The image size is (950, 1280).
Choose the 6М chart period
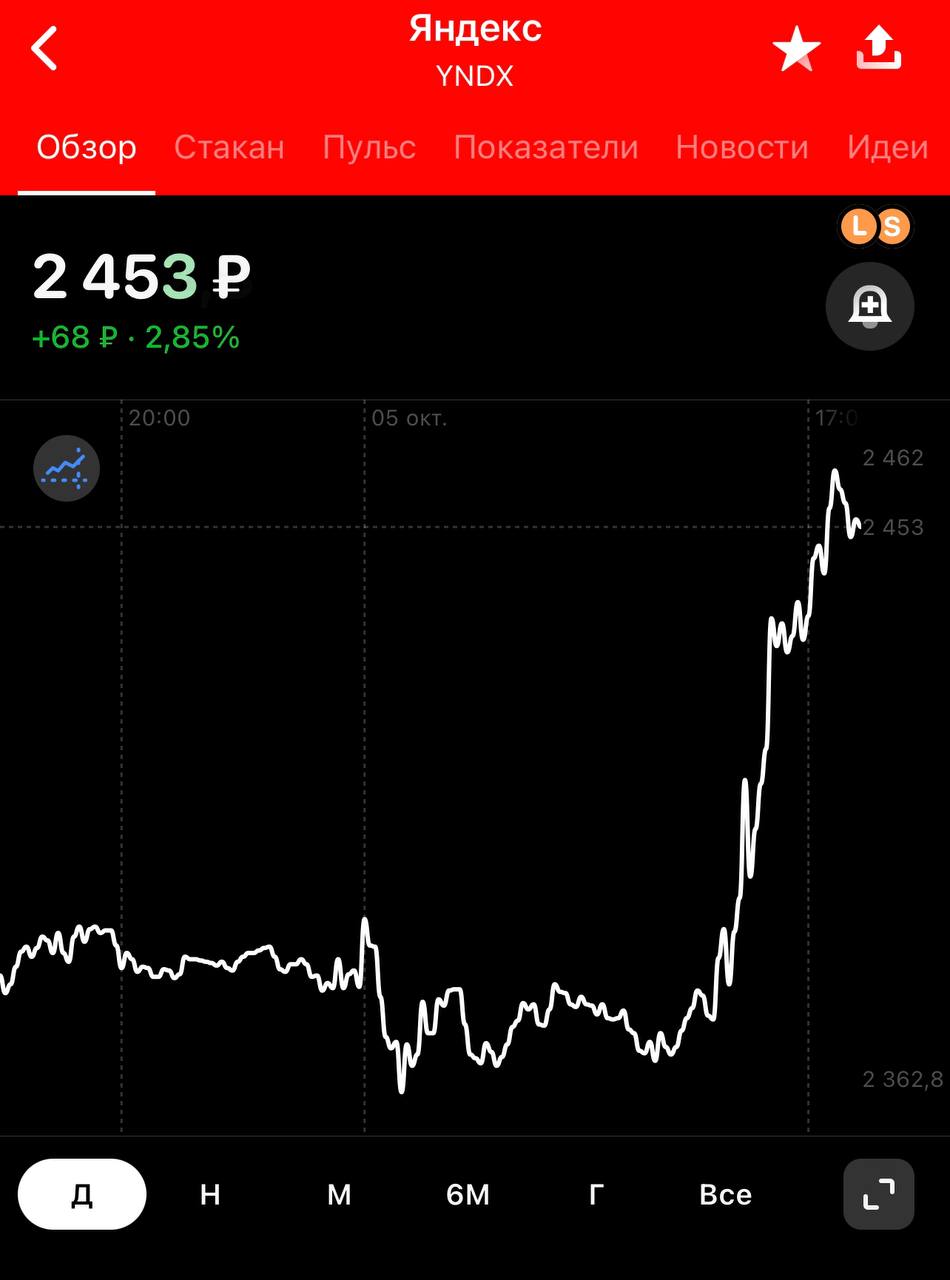click(x=468, y=1194)
